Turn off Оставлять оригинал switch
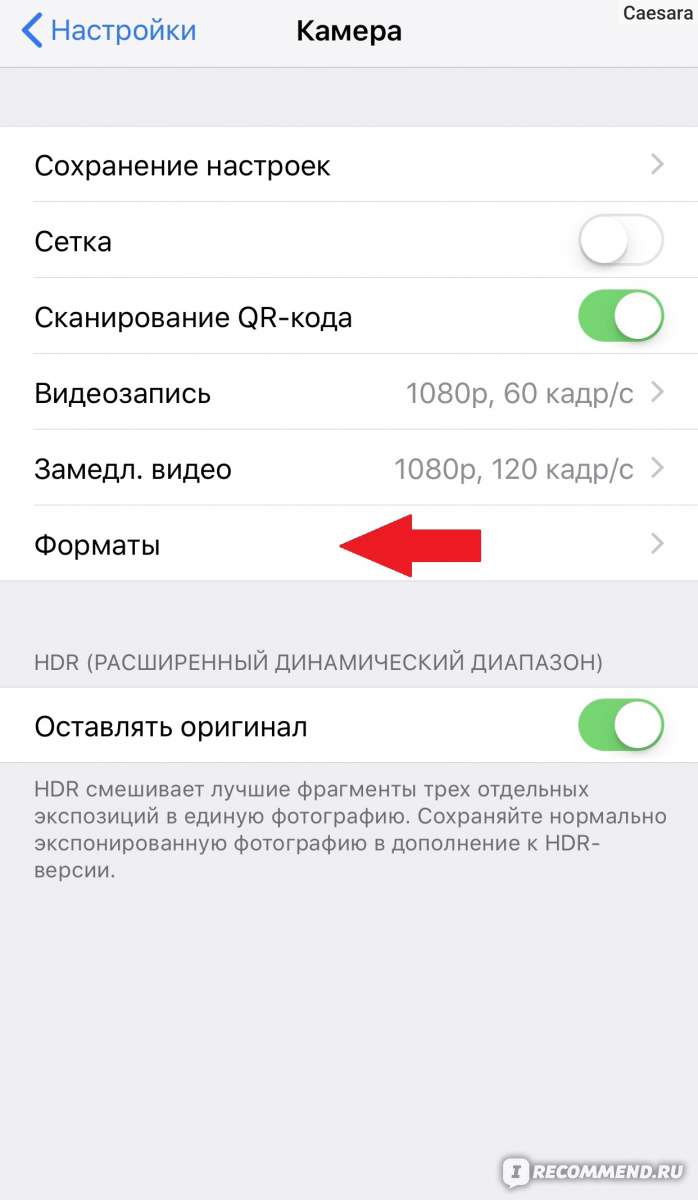Viewport: 698px width, 1200px height. pyautogui.click(x=620, y=726)
